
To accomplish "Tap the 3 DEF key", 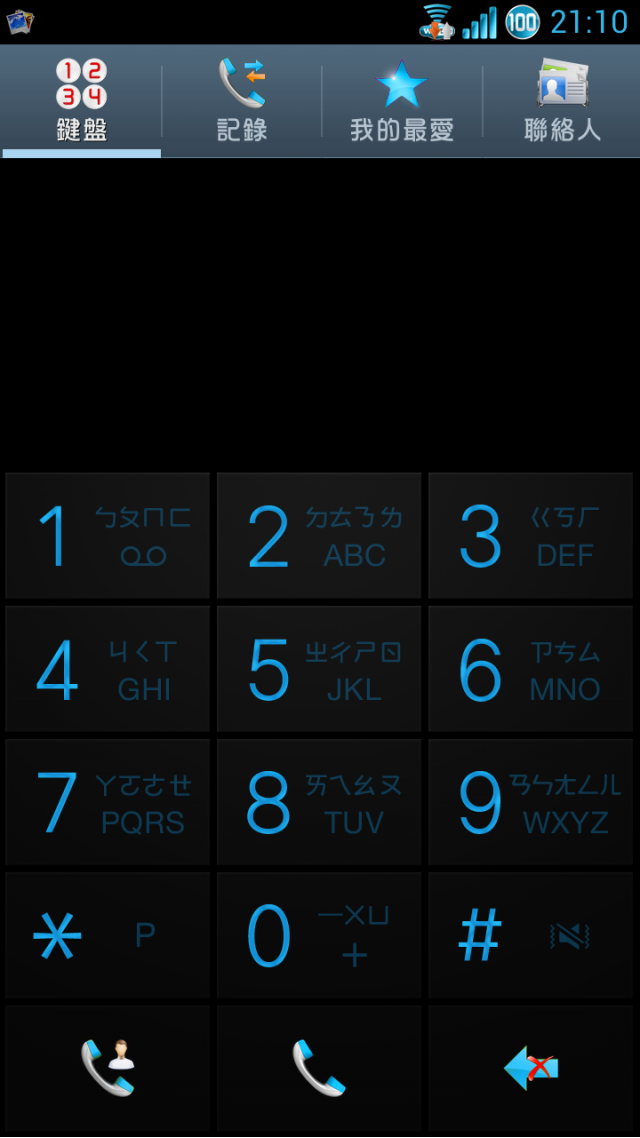I will [x=531, y=536].
